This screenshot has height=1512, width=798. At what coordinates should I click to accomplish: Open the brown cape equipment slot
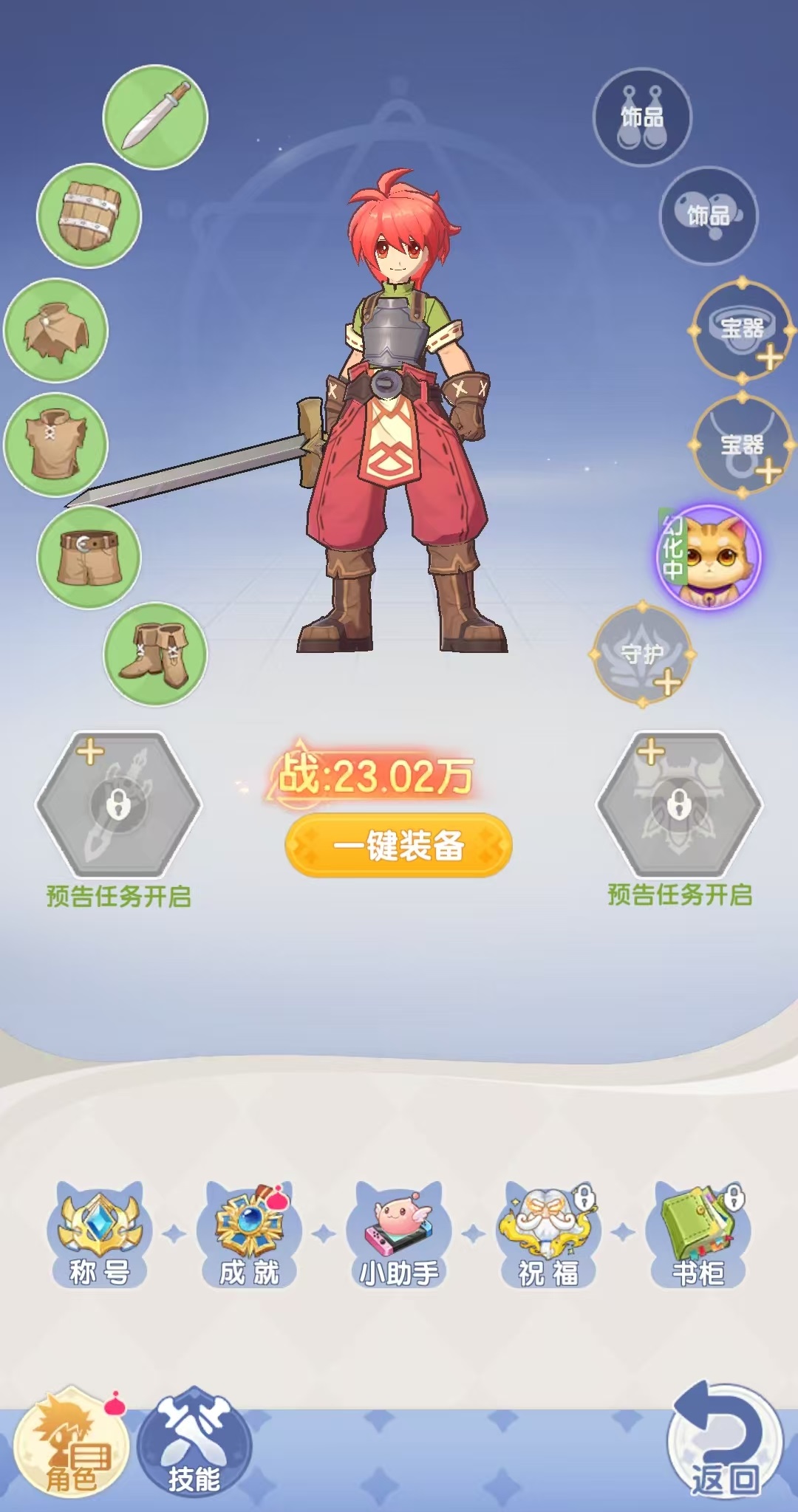click(x=56, y=330)
